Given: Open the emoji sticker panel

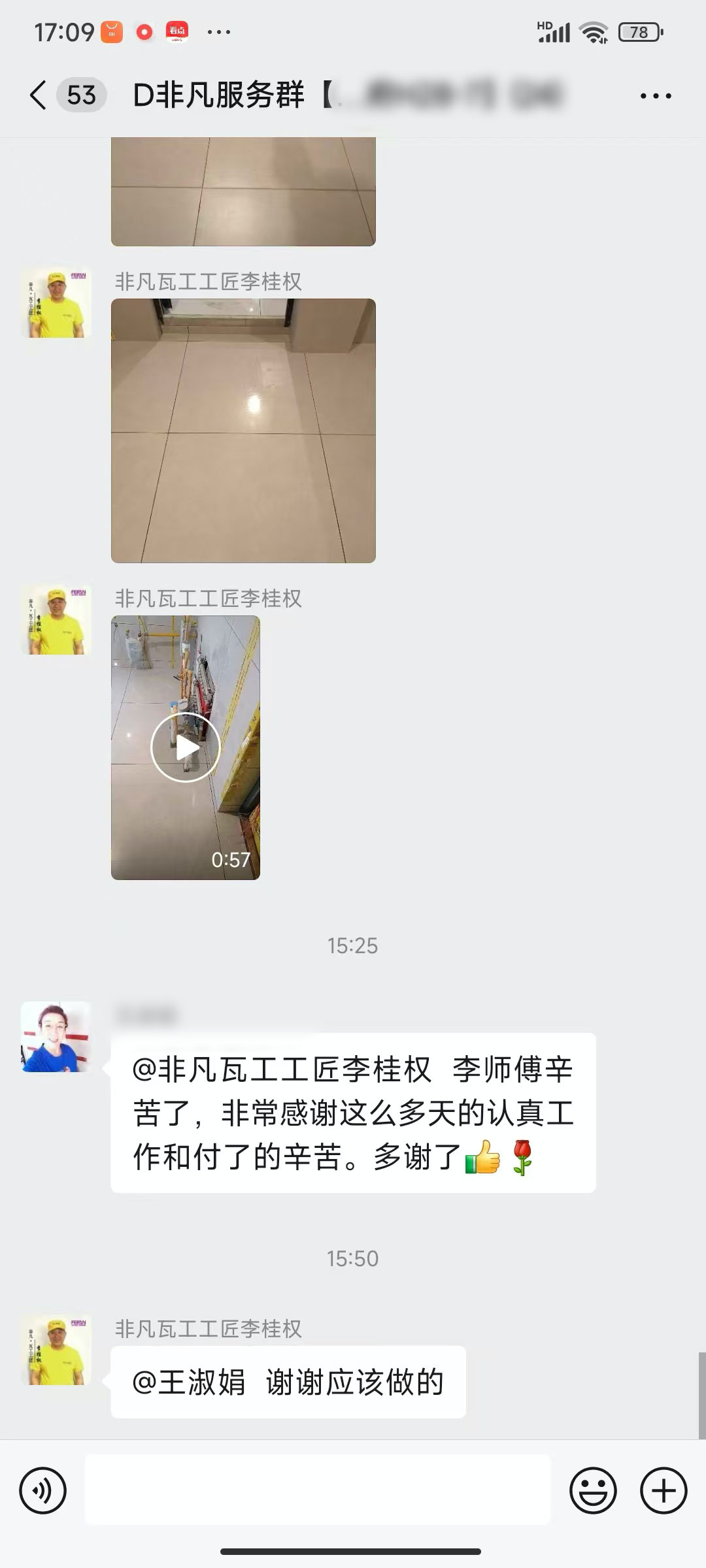Looking at the screenshot, I should click(593, 1491).
